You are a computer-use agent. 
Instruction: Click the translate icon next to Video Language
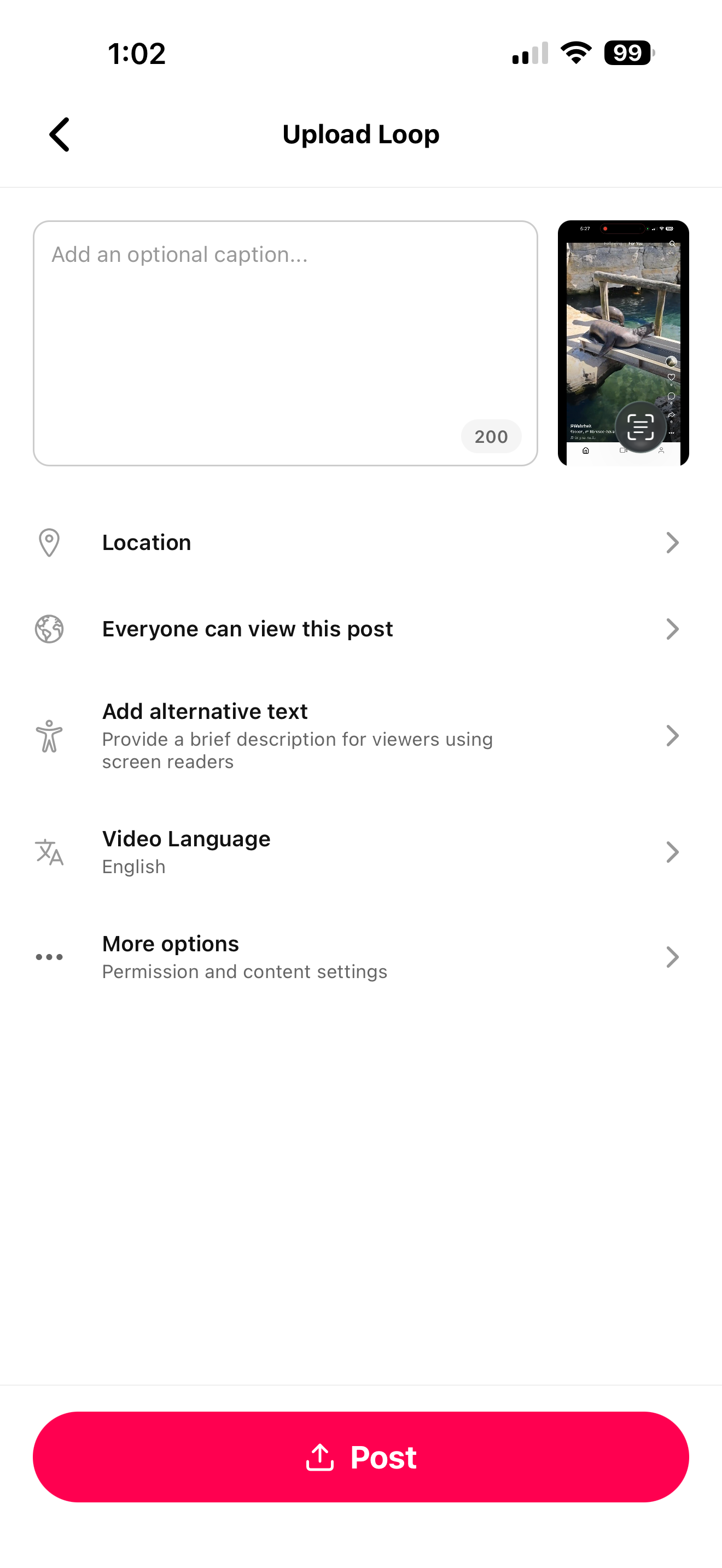(x=49, y=852)
